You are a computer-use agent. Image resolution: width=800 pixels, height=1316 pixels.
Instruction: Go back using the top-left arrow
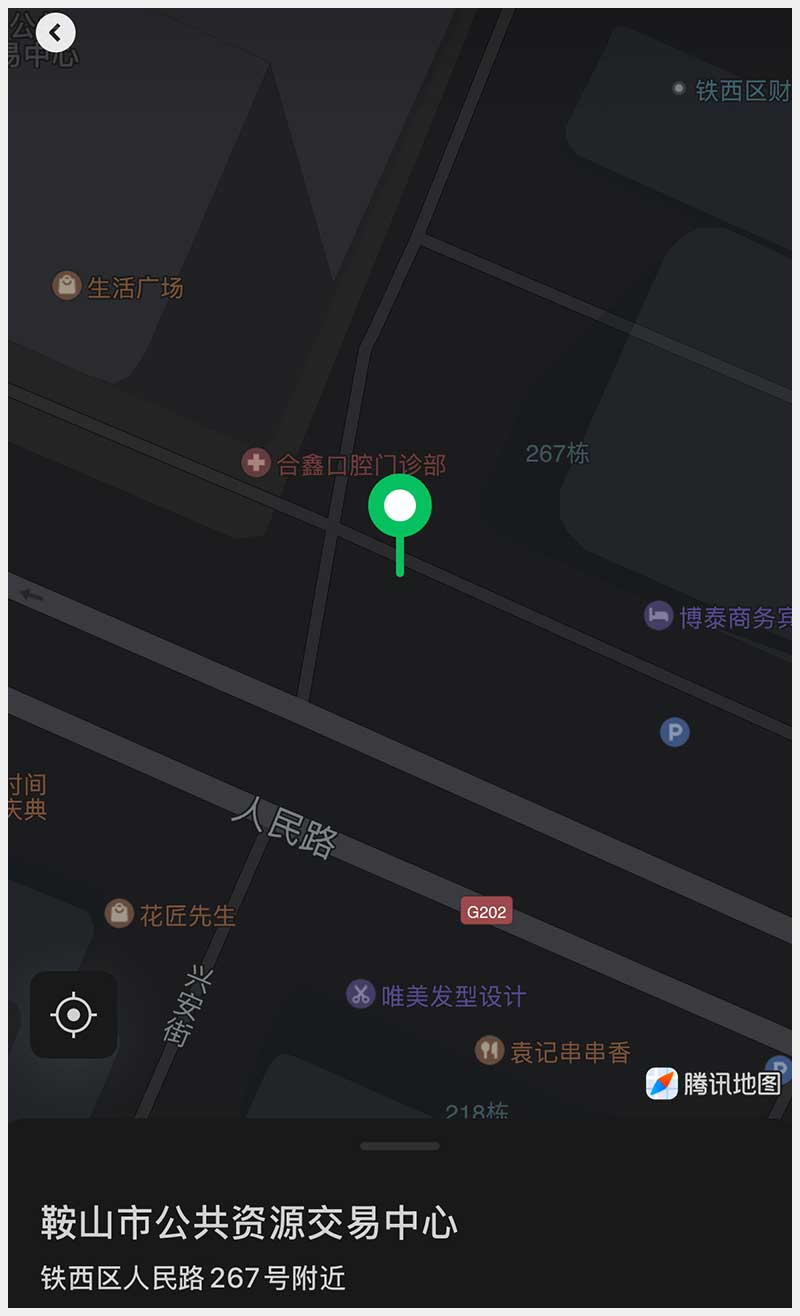[x=55, y=32]
